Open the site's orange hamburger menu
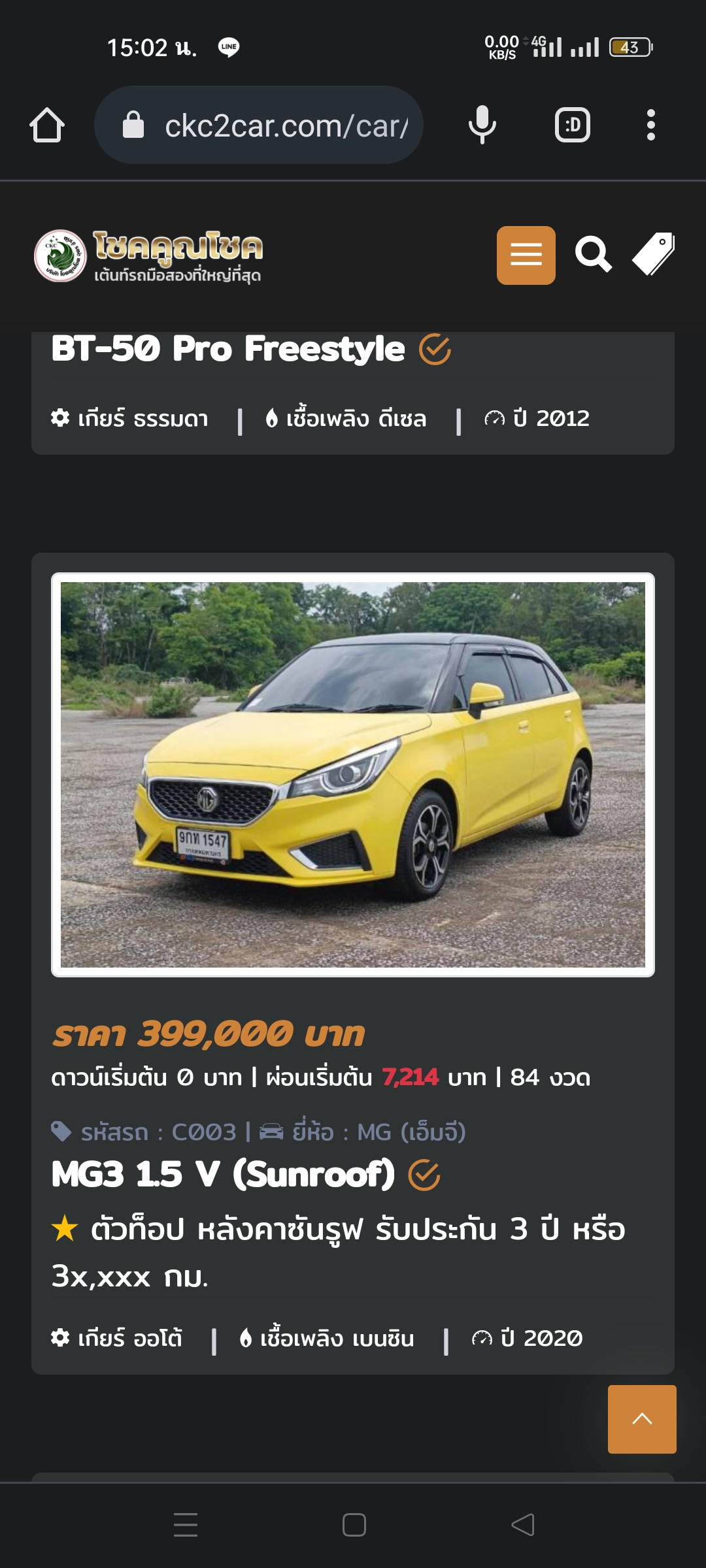The image size is (706, 1568). 526,255
